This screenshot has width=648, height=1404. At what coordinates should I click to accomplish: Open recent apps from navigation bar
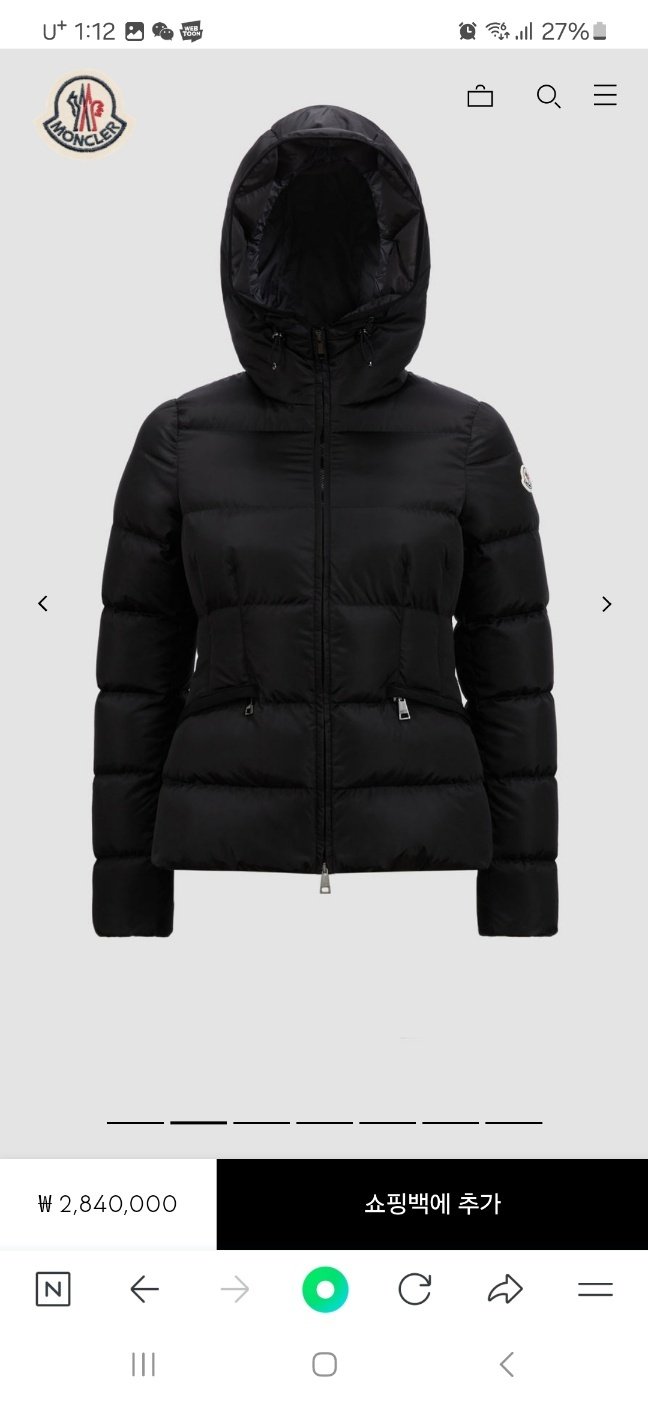[143, 1364]
